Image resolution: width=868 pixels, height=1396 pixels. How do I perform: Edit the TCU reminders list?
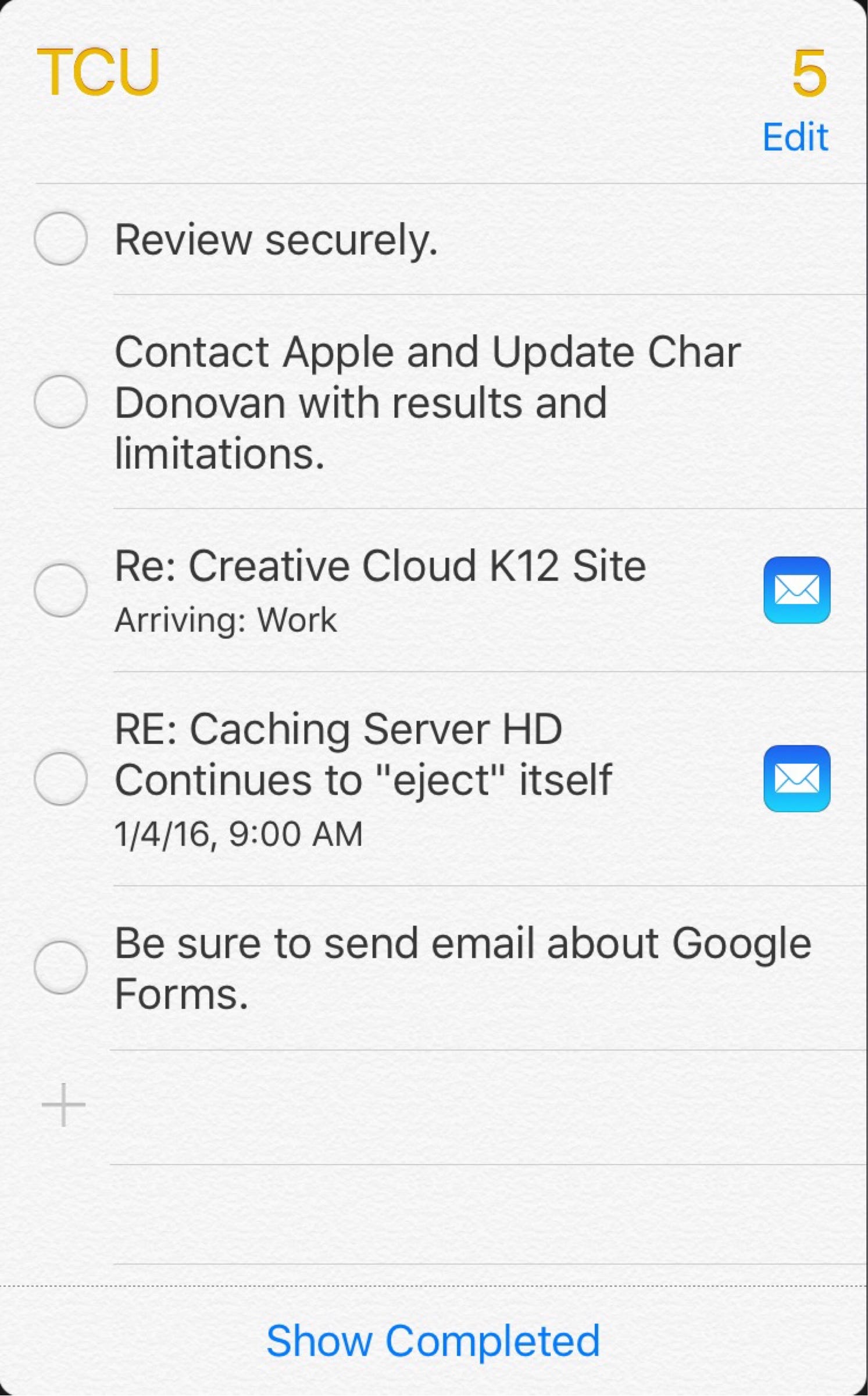(x=795, y=137)
